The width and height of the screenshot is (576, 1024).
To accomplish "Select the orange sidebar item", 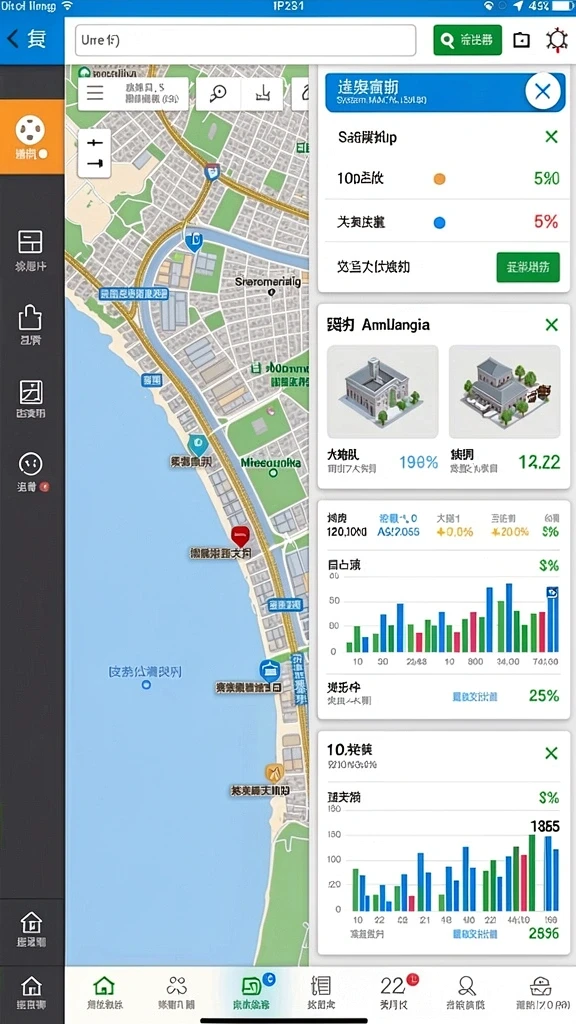I will click(32, 137).
